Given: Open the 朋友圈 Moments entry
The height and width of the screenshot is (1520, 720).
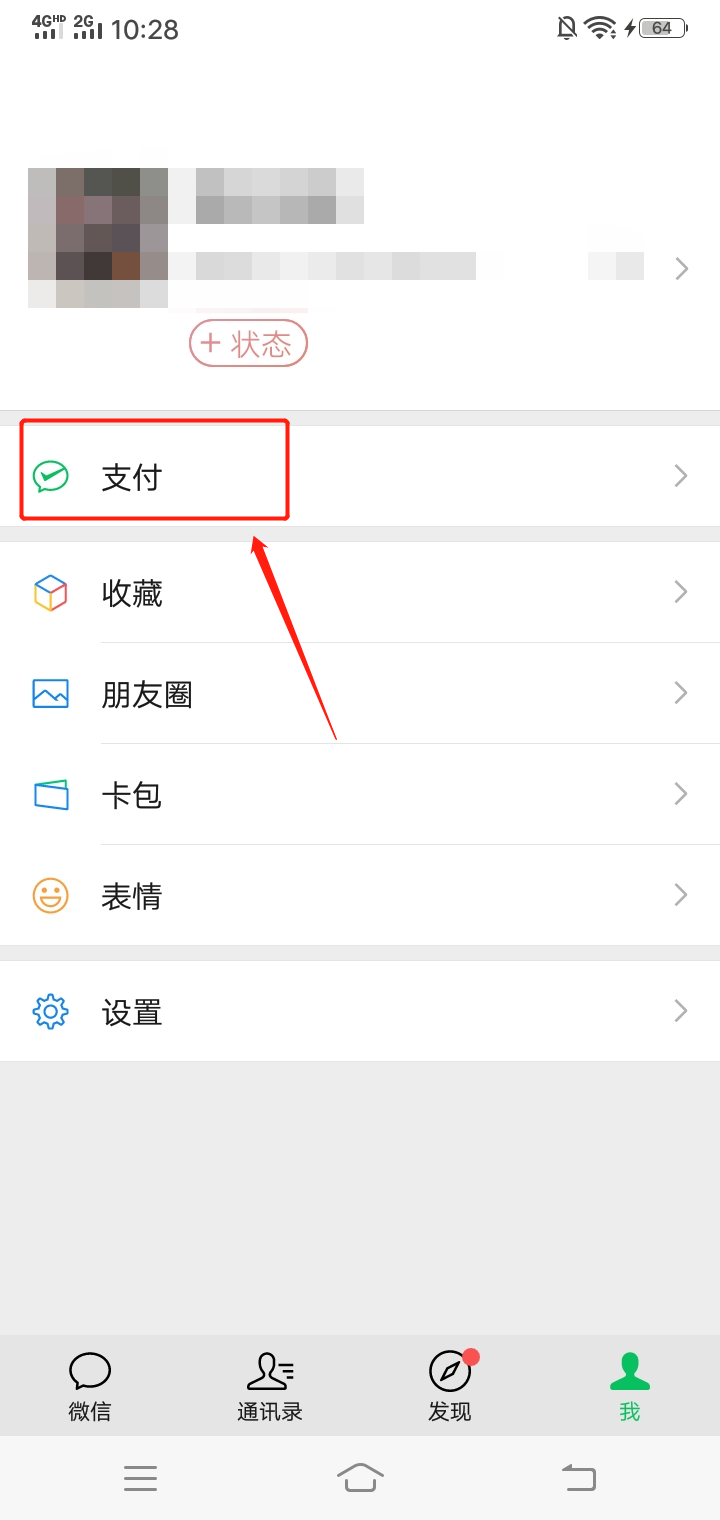Looking at the screenshot, I should click(147, 693).
